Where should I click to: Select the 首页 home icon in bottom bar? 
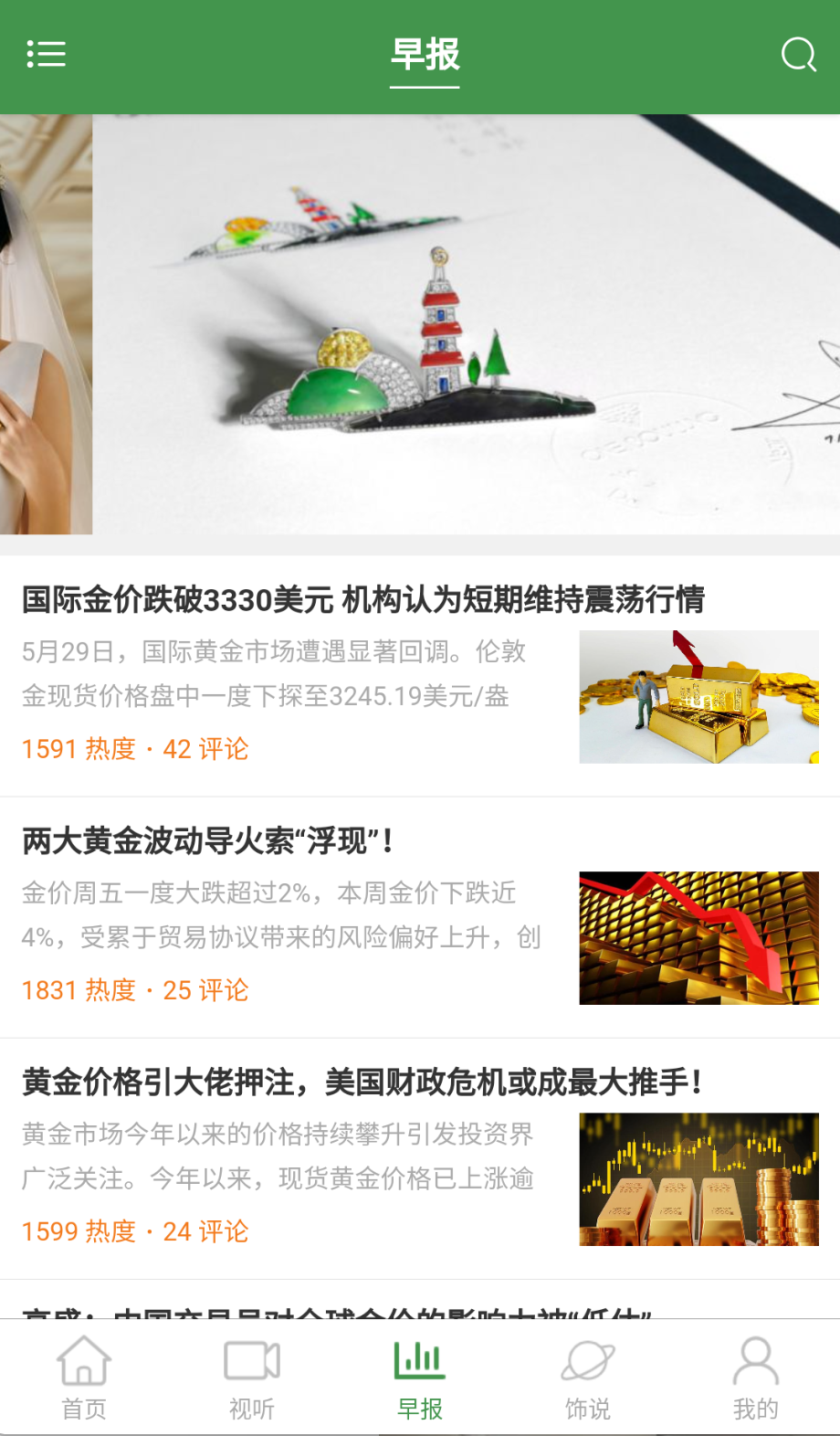84,1365
